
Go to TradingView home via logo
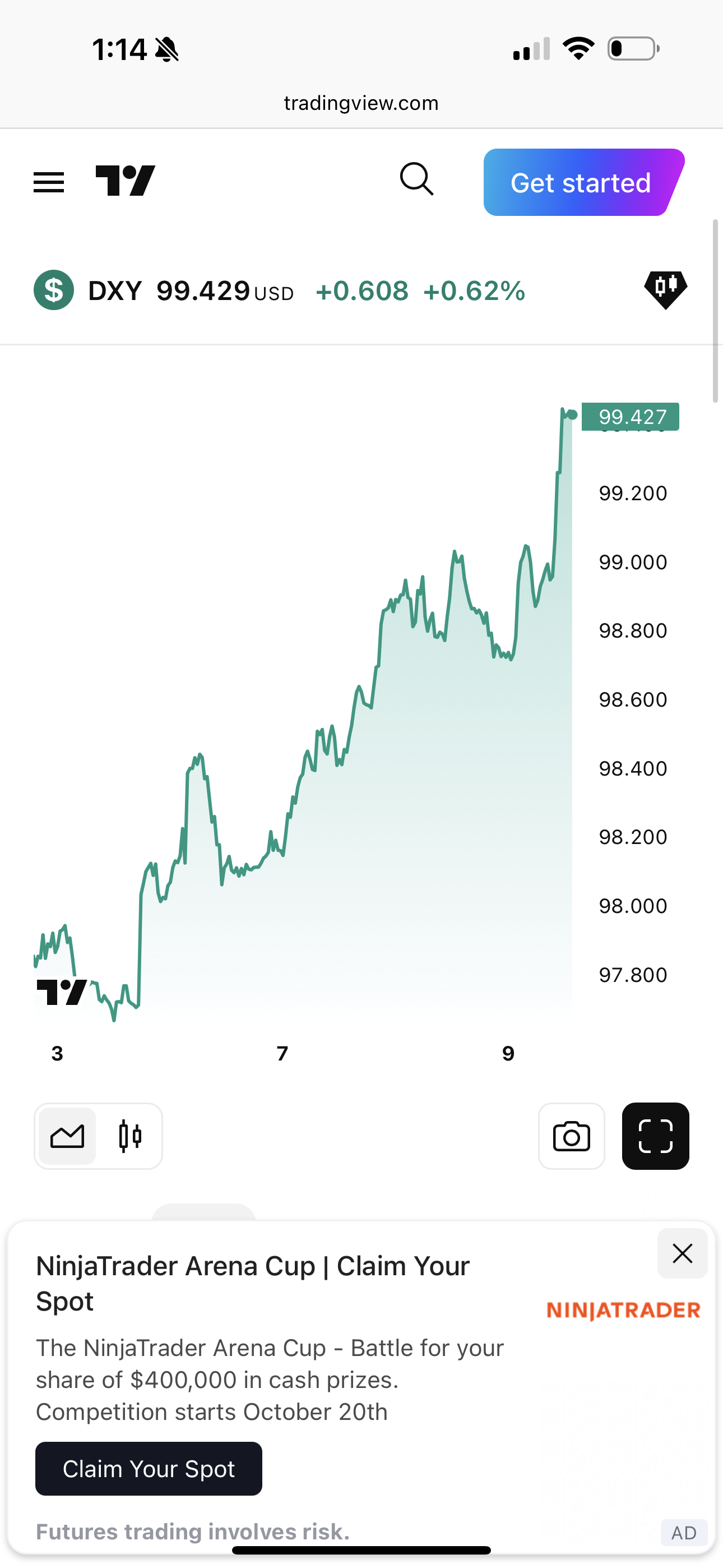126,181
